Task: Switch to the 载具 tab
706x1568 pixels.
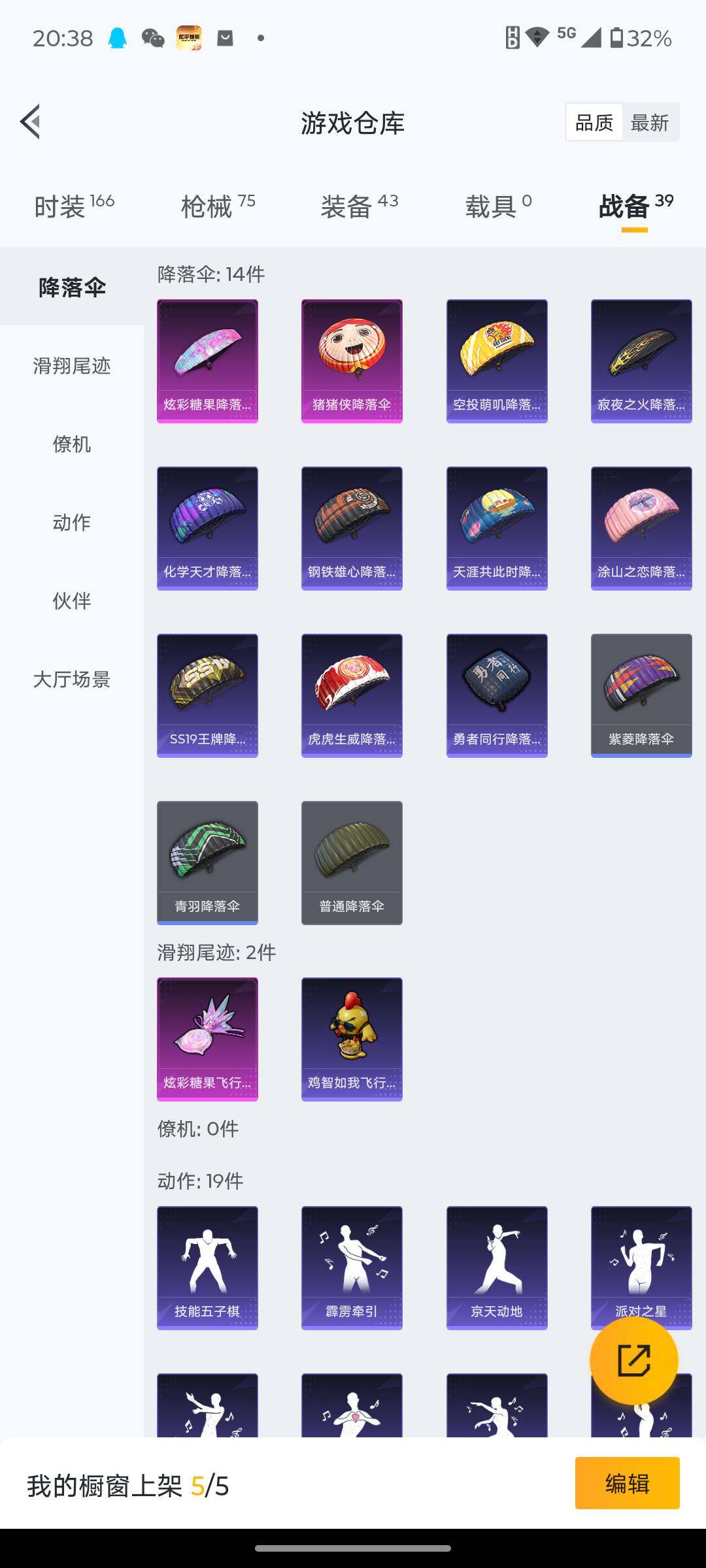Action: (498, 206)
